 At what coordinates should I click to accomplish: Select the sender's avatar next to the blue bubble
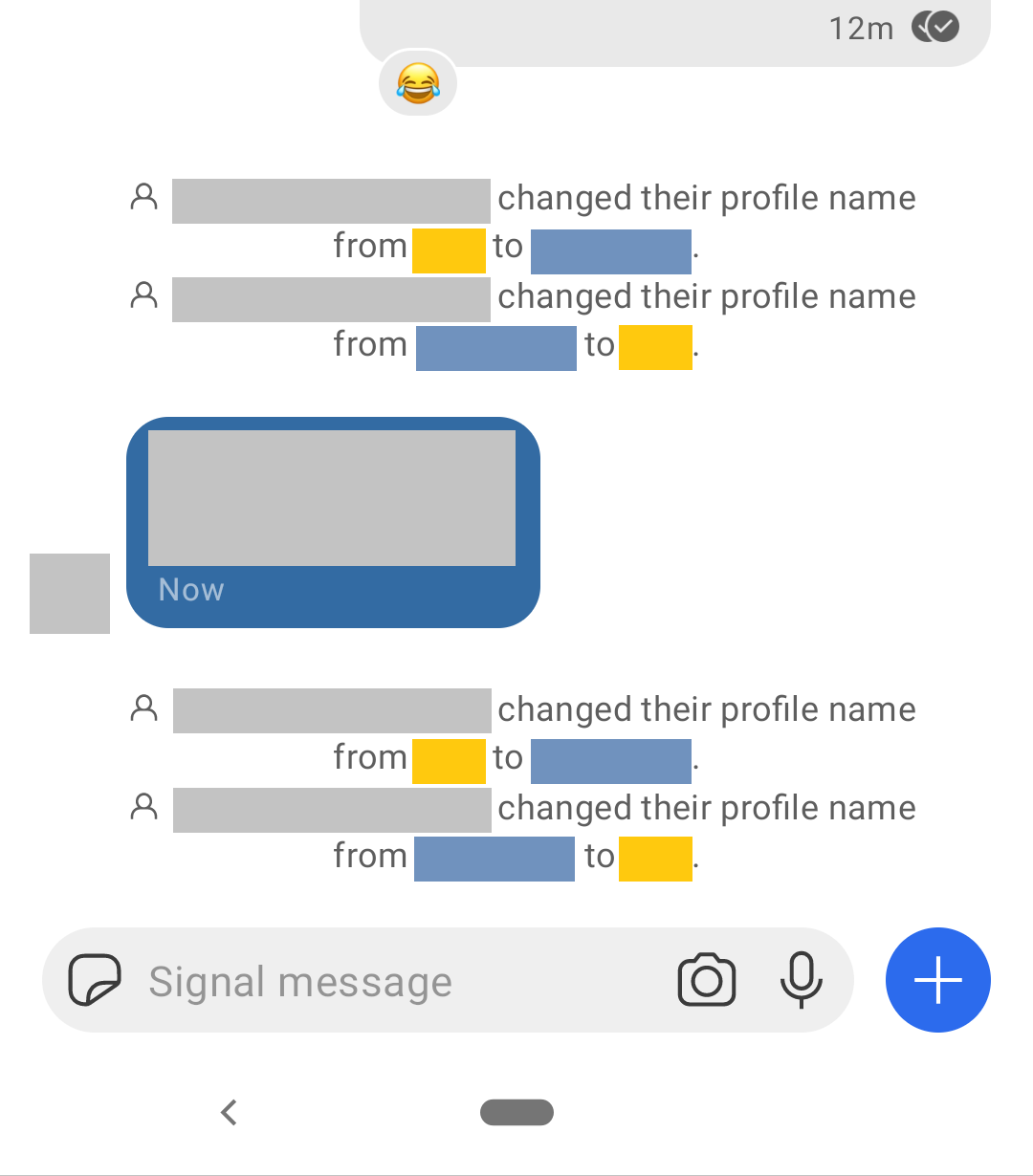[69, 593]
